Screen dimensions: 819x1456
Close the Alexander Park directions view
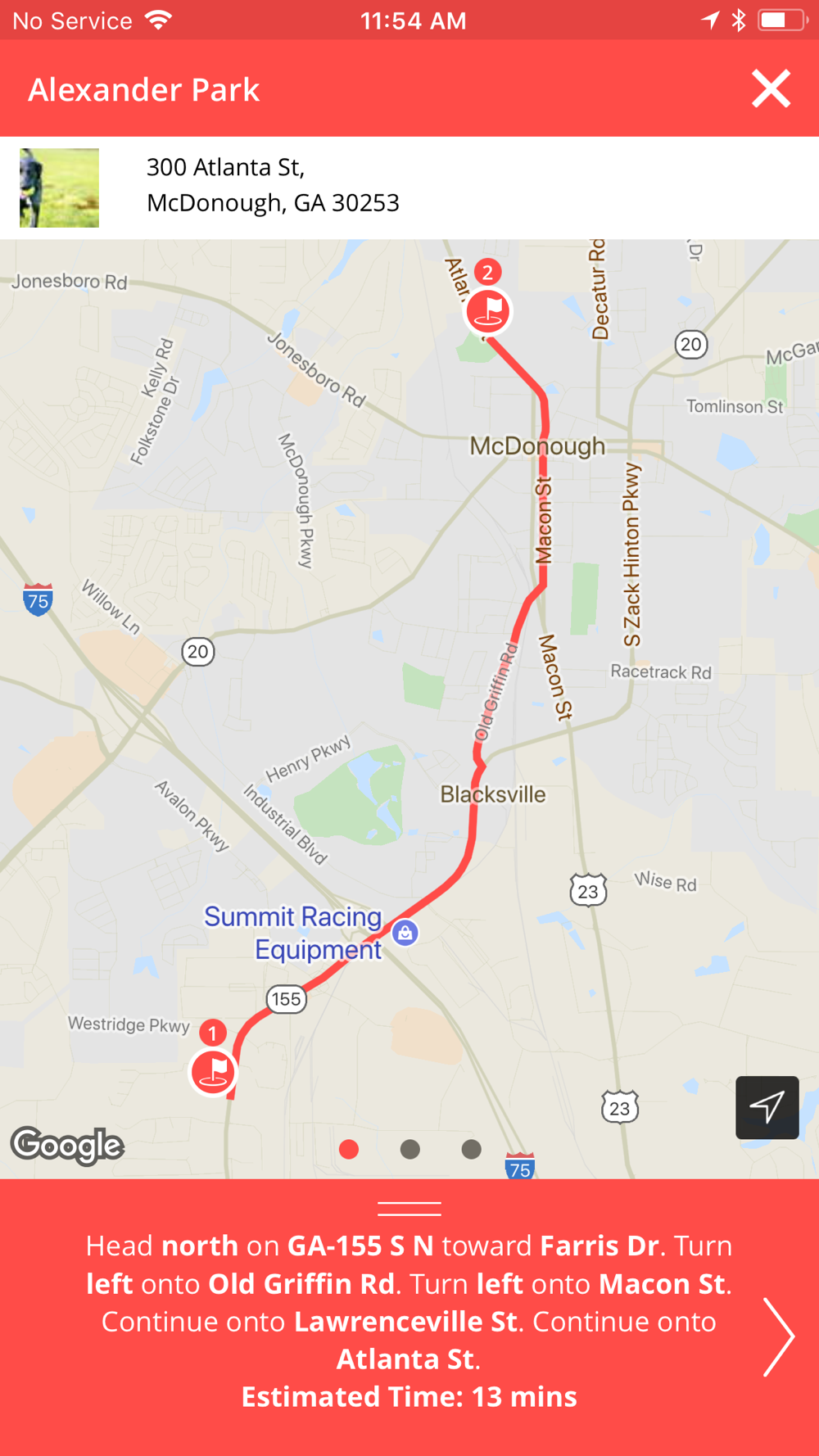pyautogui.click(x=771, y=88)
